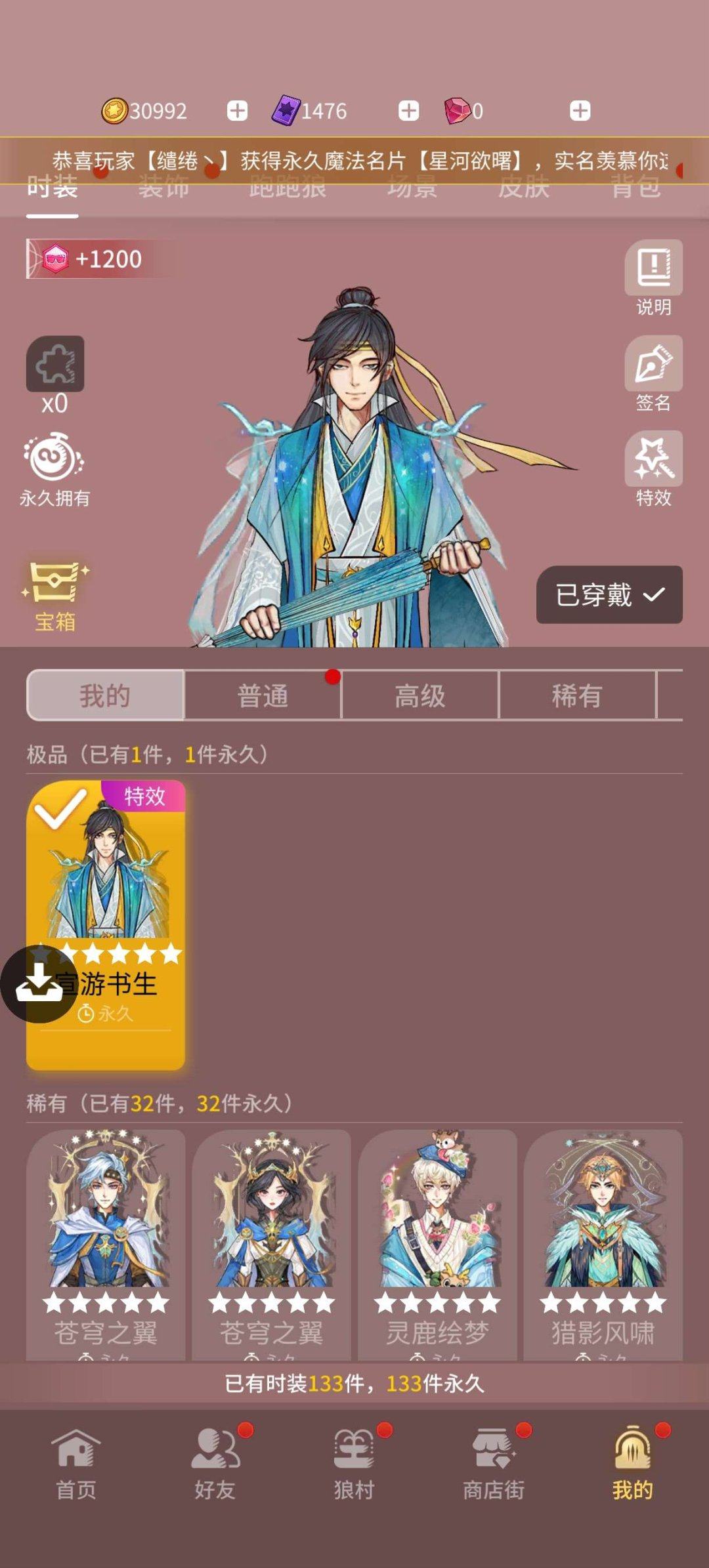Select the 猎影风啸 outfit card
The image size is (709, 1568).
(603, 1240)
